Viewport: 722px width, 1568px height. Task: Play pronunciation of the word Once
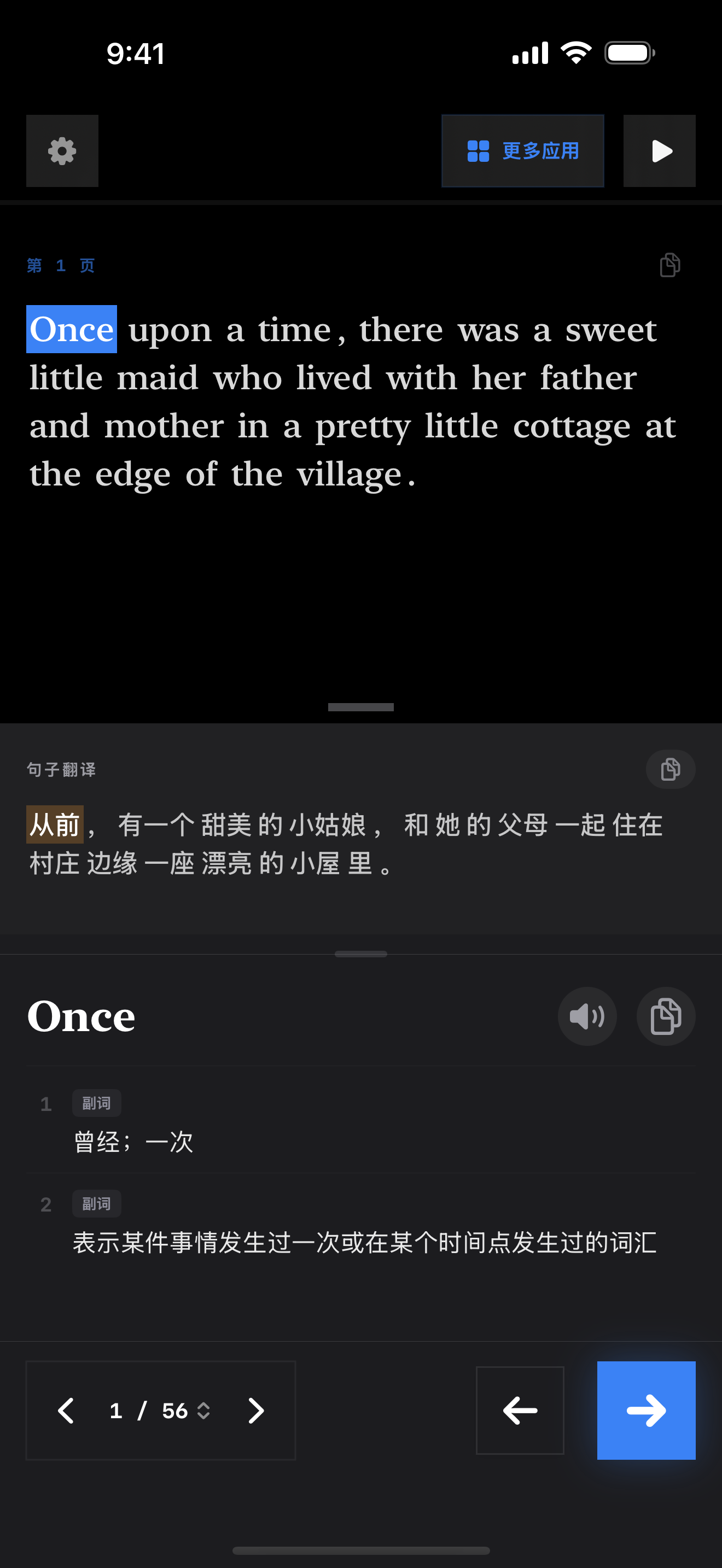click(x=587, y=1016)
